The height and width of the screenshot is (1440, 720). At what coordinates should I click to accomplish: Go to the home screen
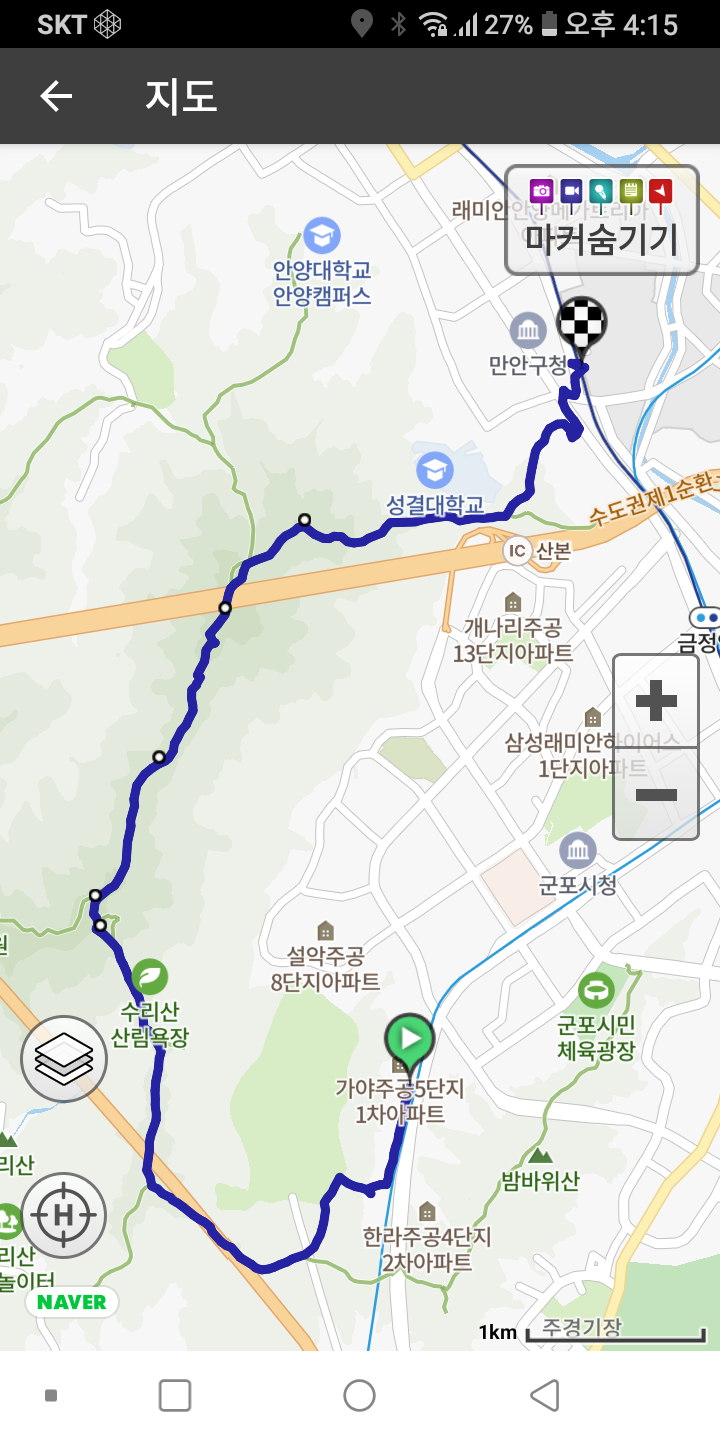(359, 1395)
